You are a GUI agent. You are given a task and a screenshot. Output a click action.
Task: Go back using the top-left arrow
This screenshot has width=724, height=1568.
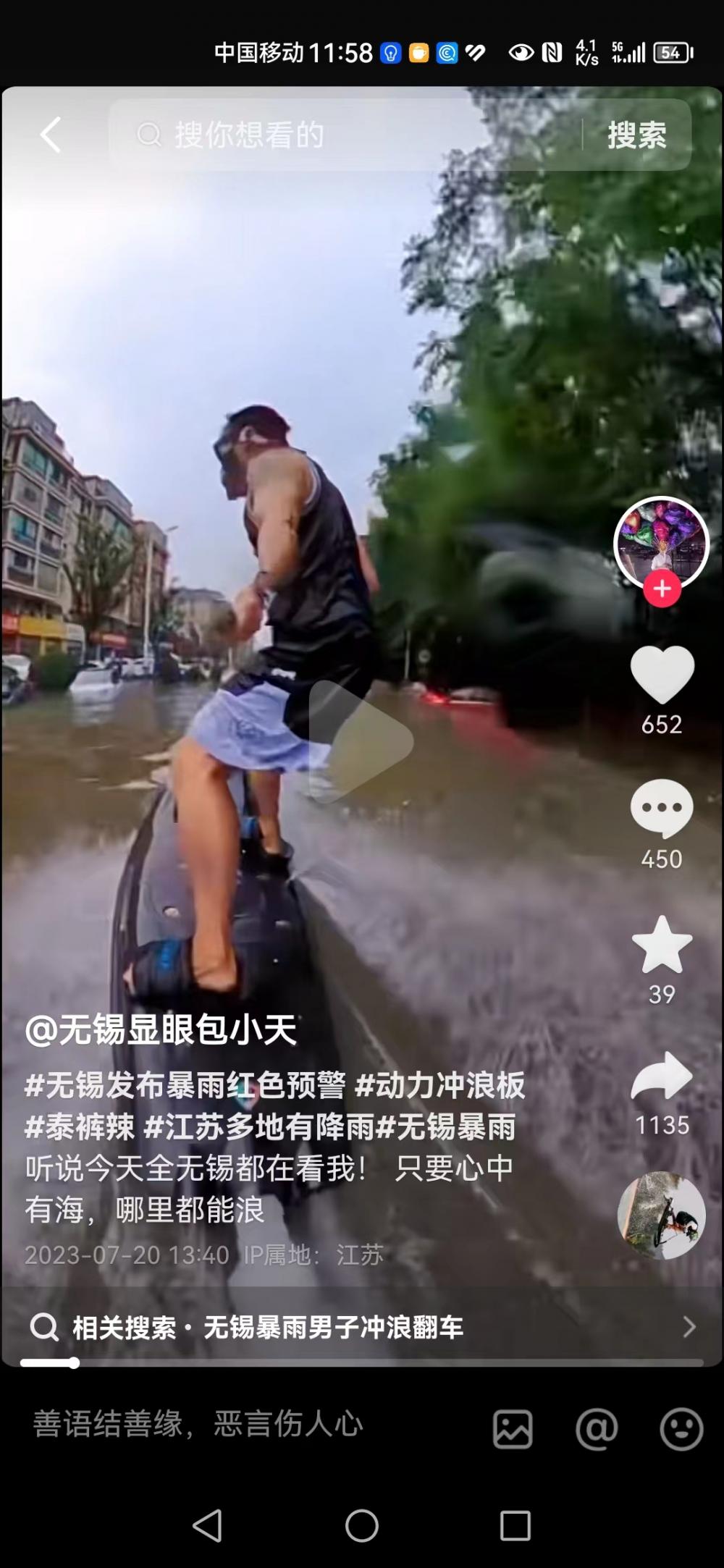coord(51,135)
